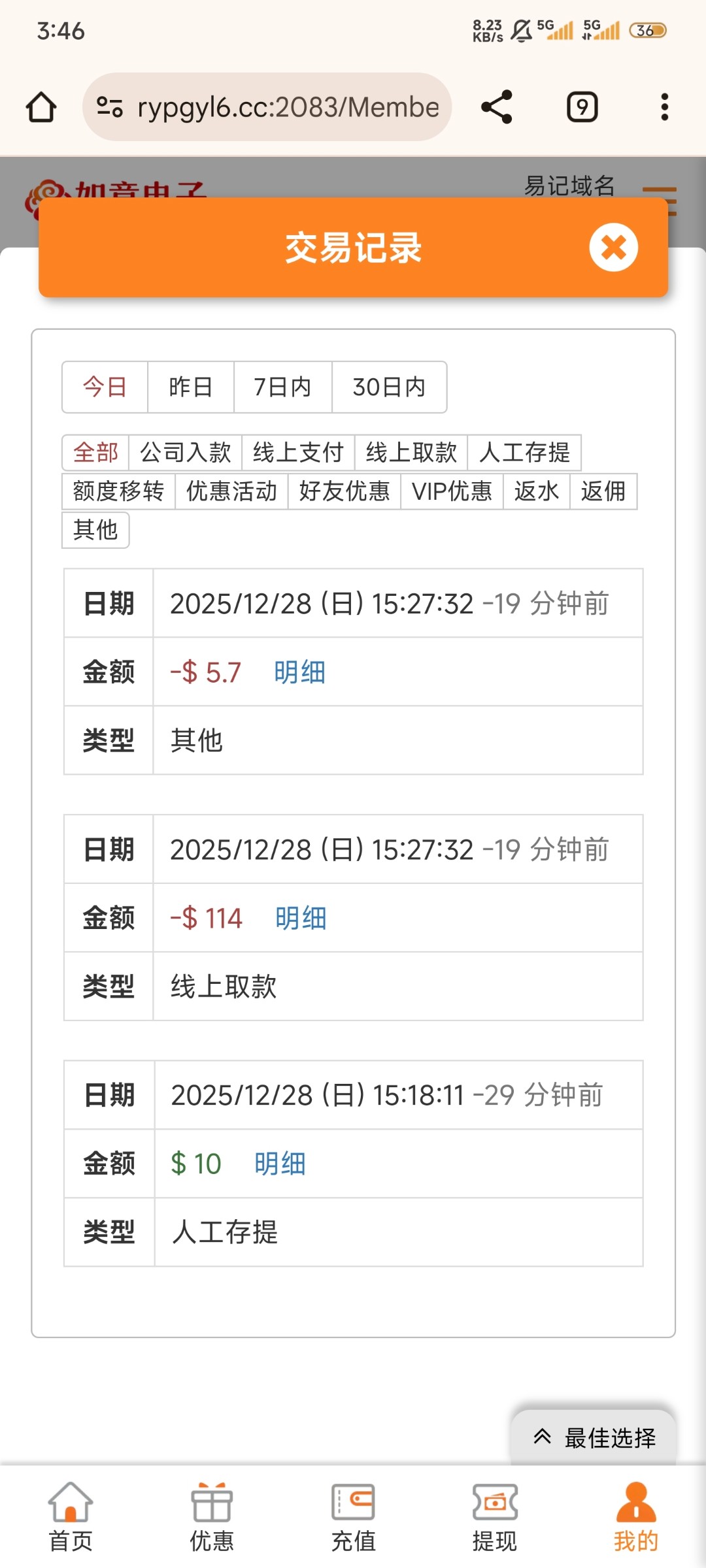This screenshot has width=706, height=1568.
Task: Switch to the 昨日 date filter
Action: (190, 387)
